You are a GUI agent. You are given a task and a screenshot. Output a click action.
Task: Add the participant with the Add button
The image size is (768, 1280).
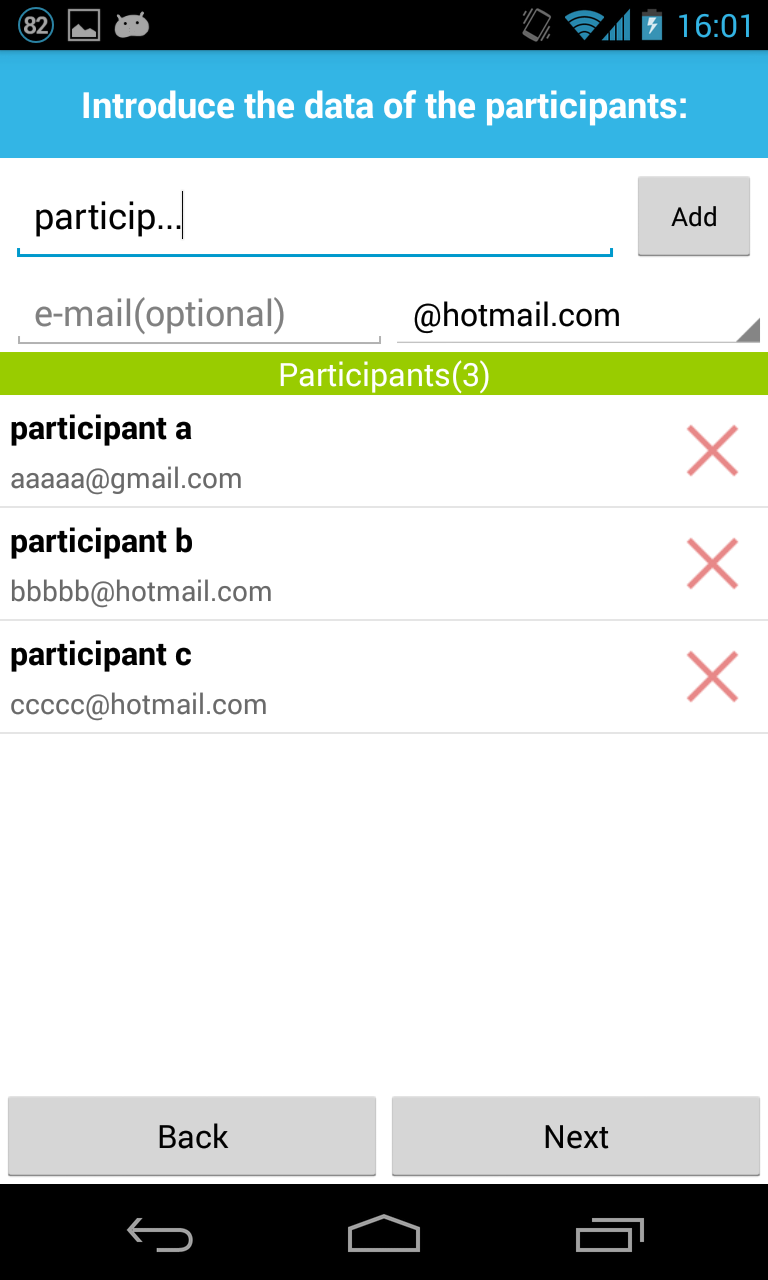click(x=694, y=216)
